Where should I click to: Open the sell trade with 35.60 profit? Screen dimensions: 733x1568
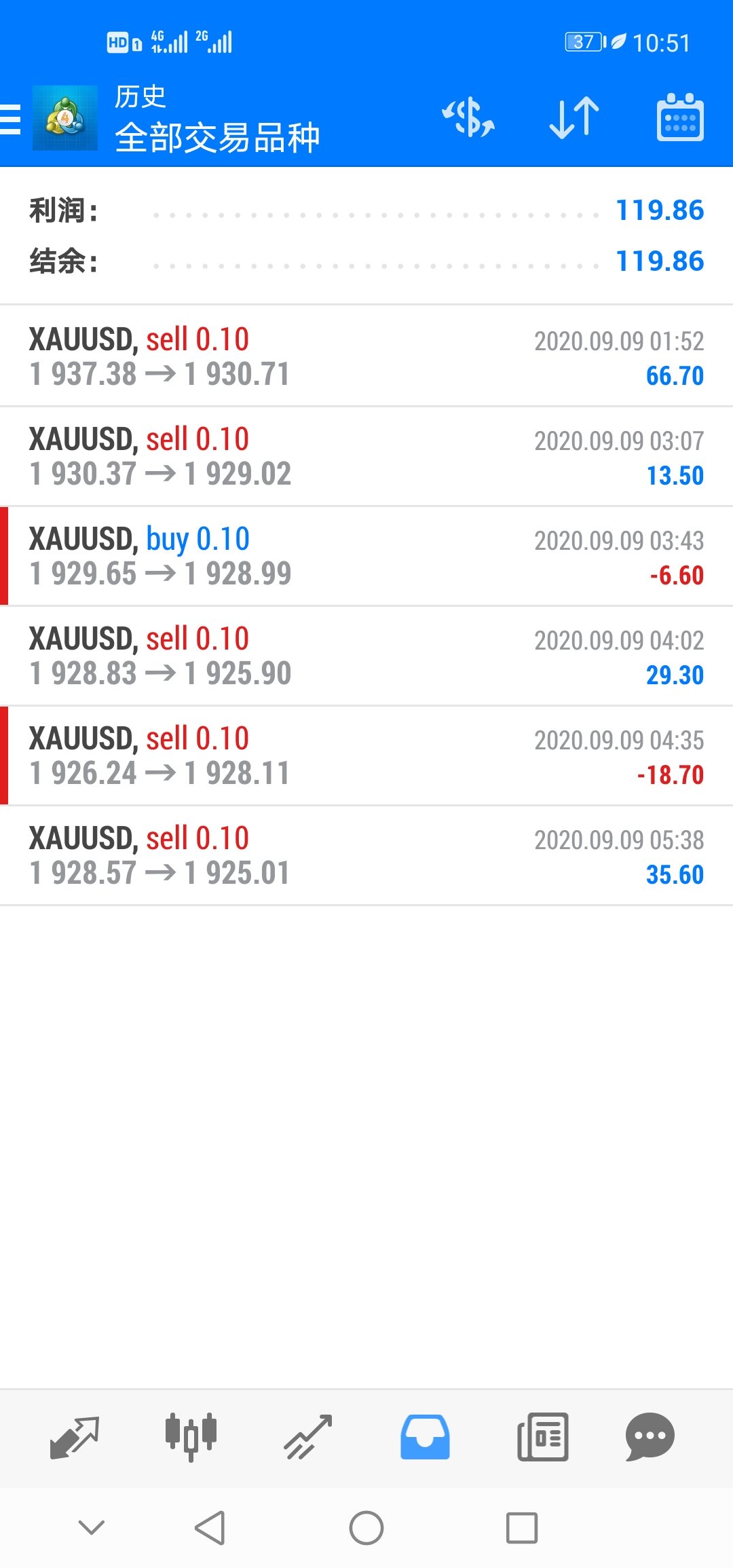pos(366,855)
